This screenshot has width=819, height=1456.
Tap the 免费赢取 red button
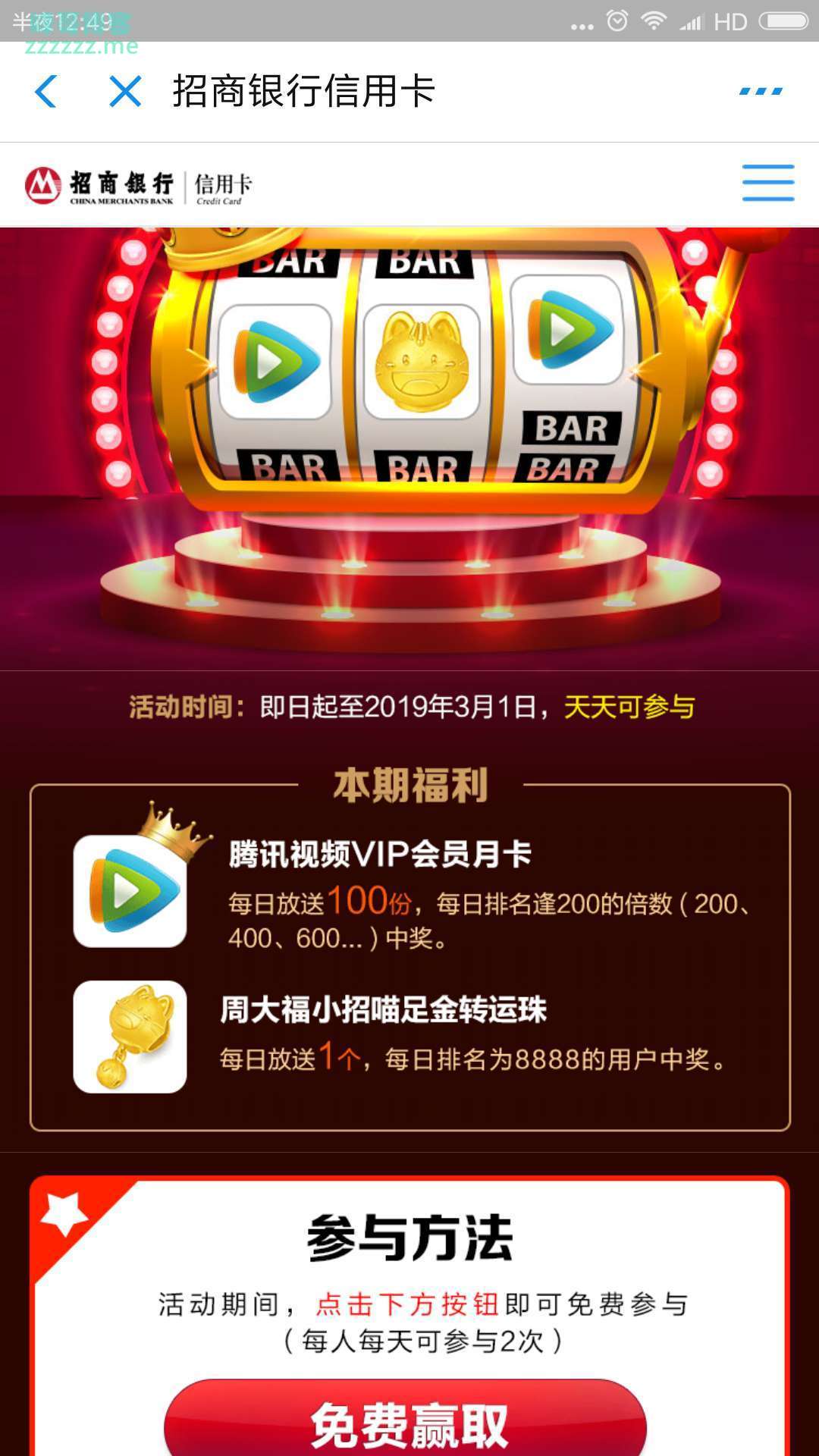point(409,1426)
